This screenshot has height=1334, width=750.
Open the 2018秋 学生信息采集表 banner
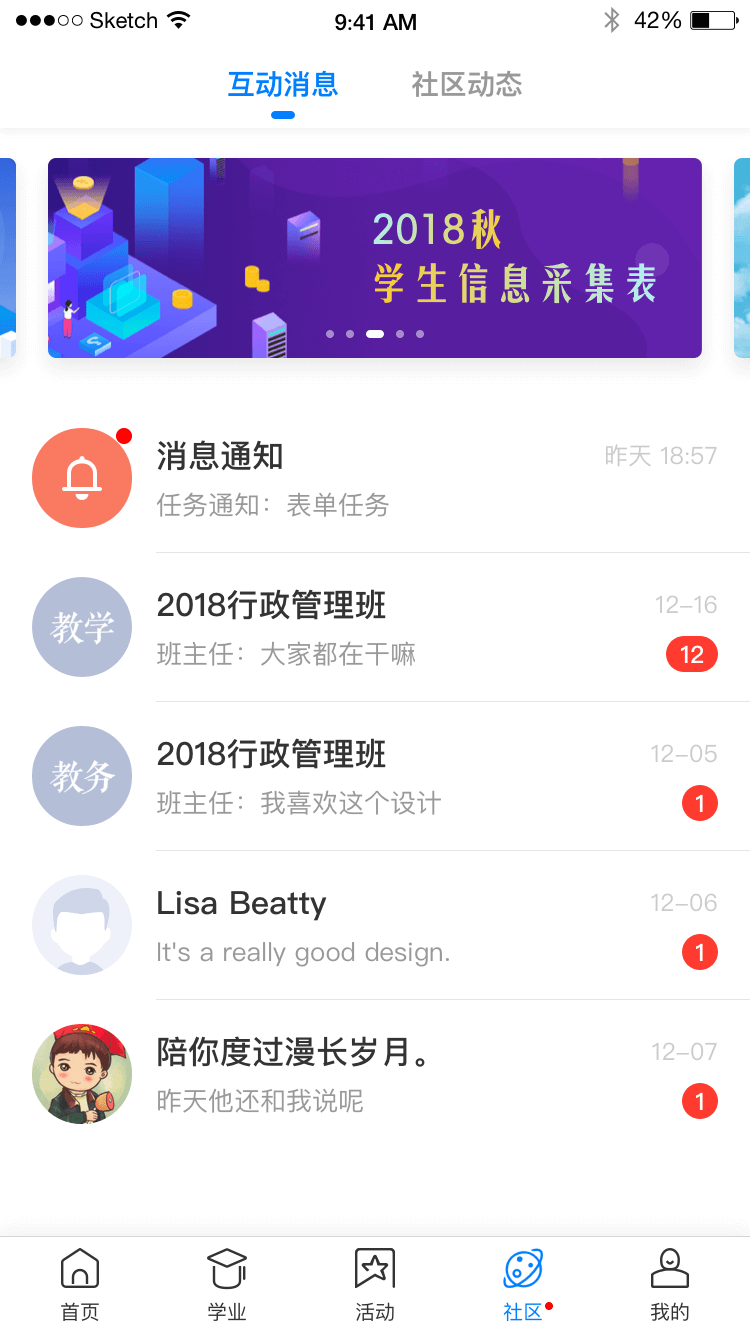(x=375, y=258)
